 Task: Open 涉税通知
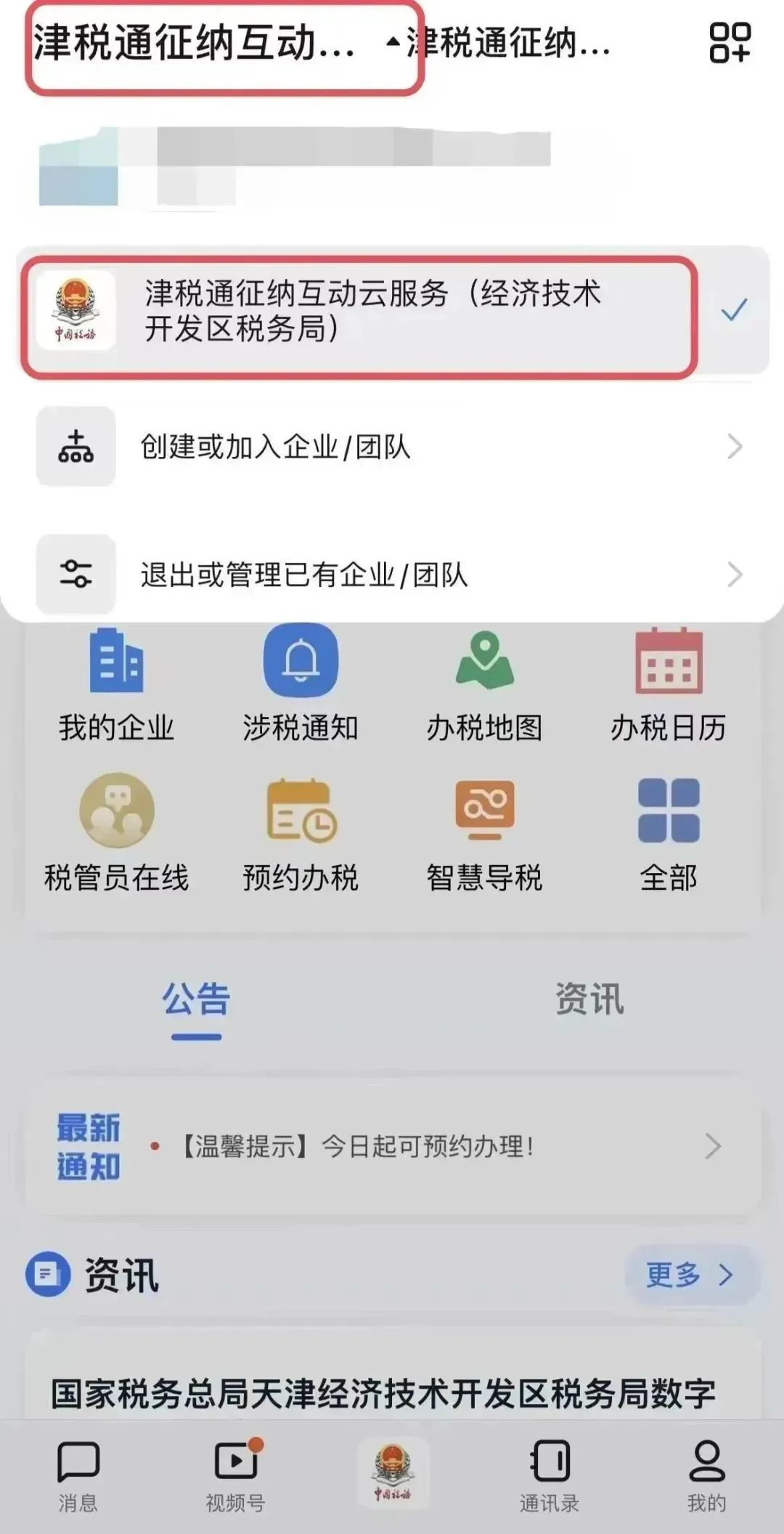click(x=301, y=683)
